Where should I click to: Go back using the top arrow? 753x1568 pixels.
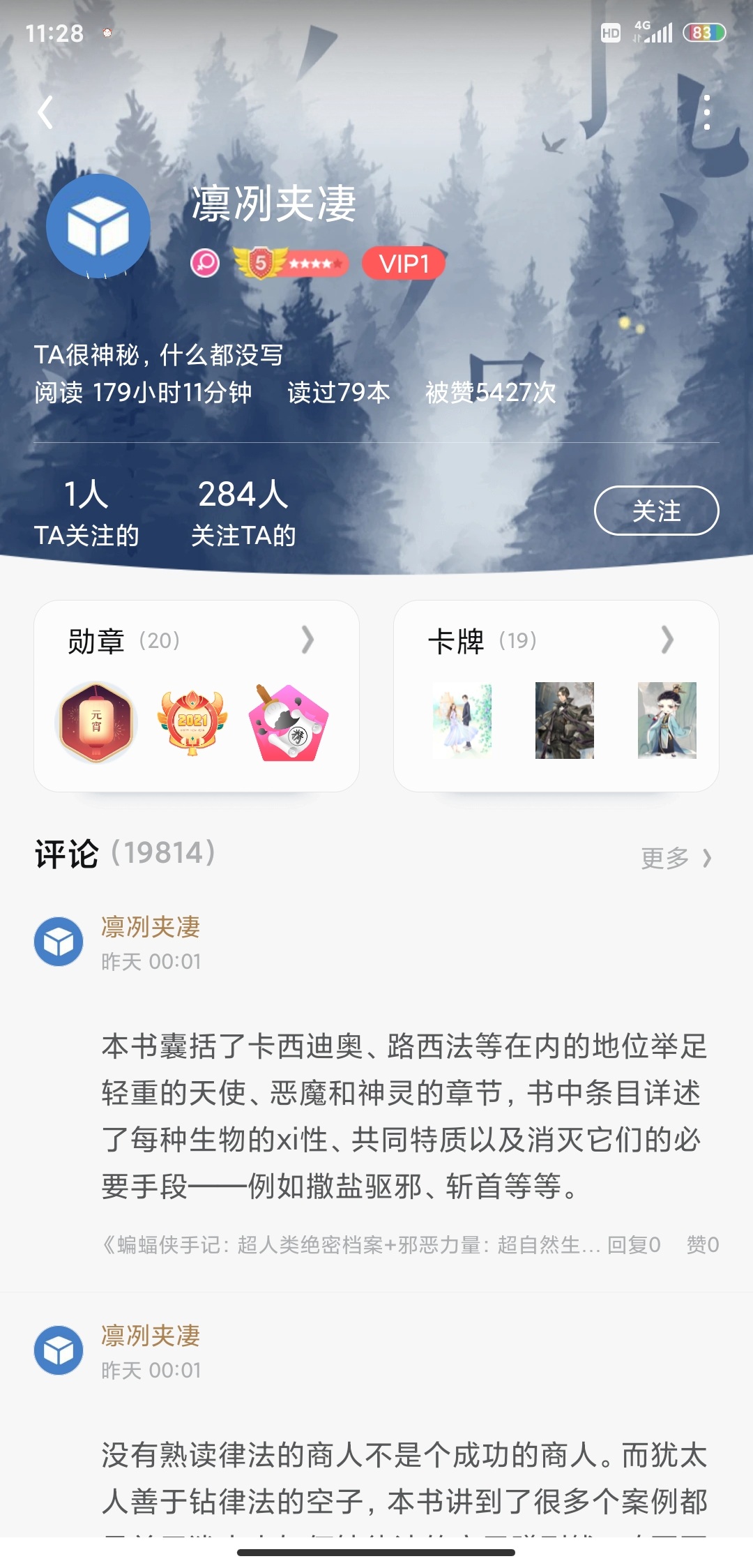click(x=46, y=112)
